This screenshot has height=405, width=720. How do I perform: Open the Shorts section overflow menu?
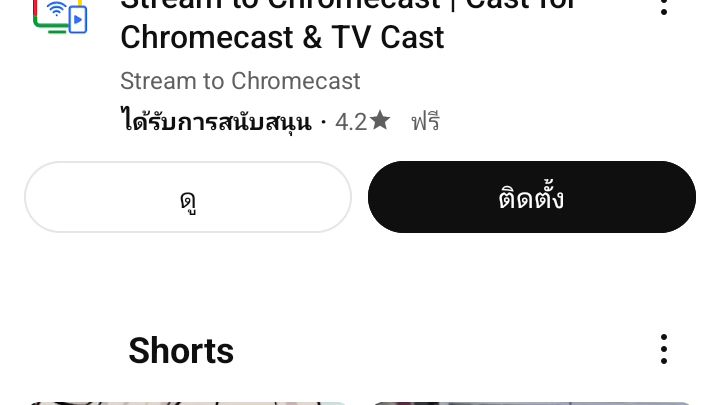click(663, 349)
